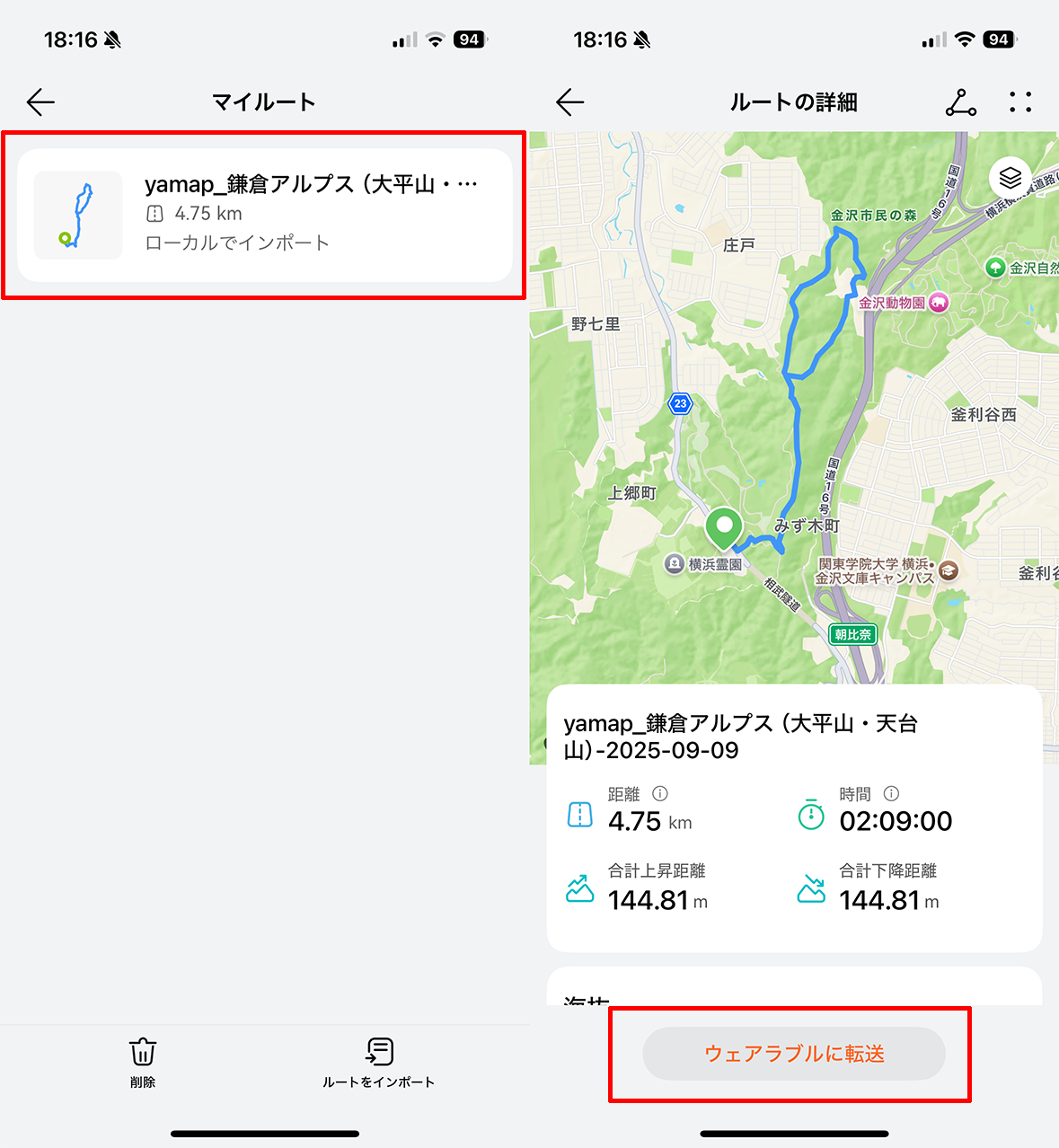Open the route edit icon in ルートの詳細 header
The height and width of the screenshot is (1148, 1059).
tap(960, 102)
